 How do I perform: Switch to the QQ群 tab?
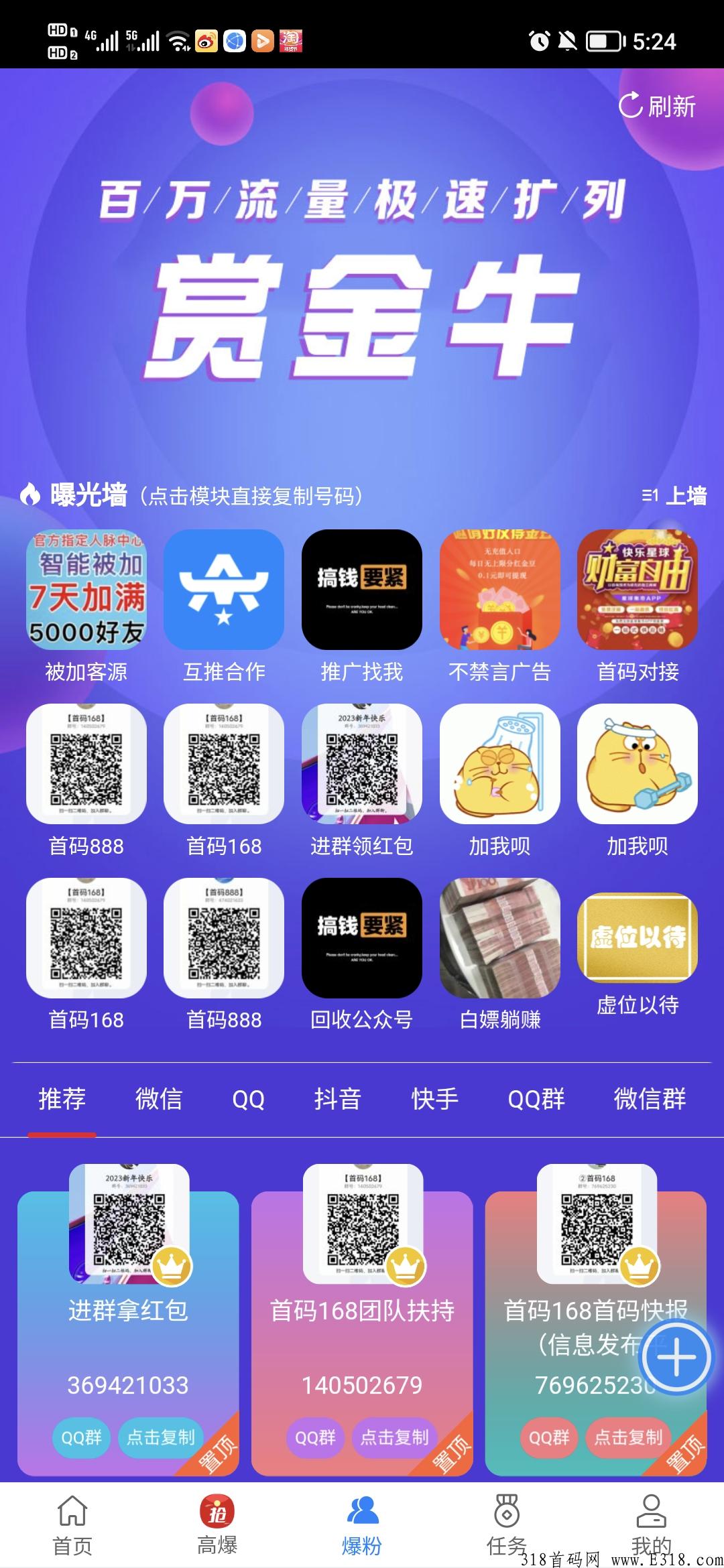[535, 1098]
